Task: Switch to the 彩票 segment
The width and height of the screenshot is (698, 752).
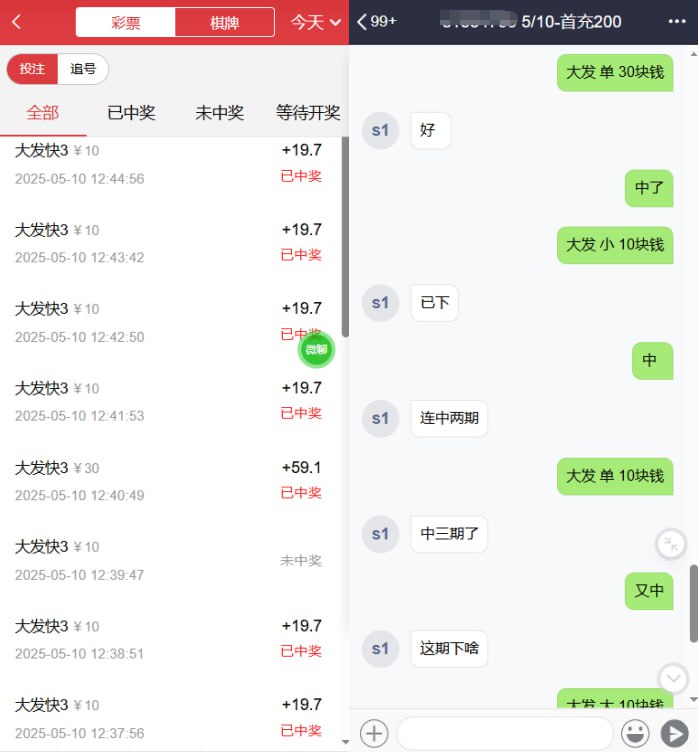Action: (126, 22)
